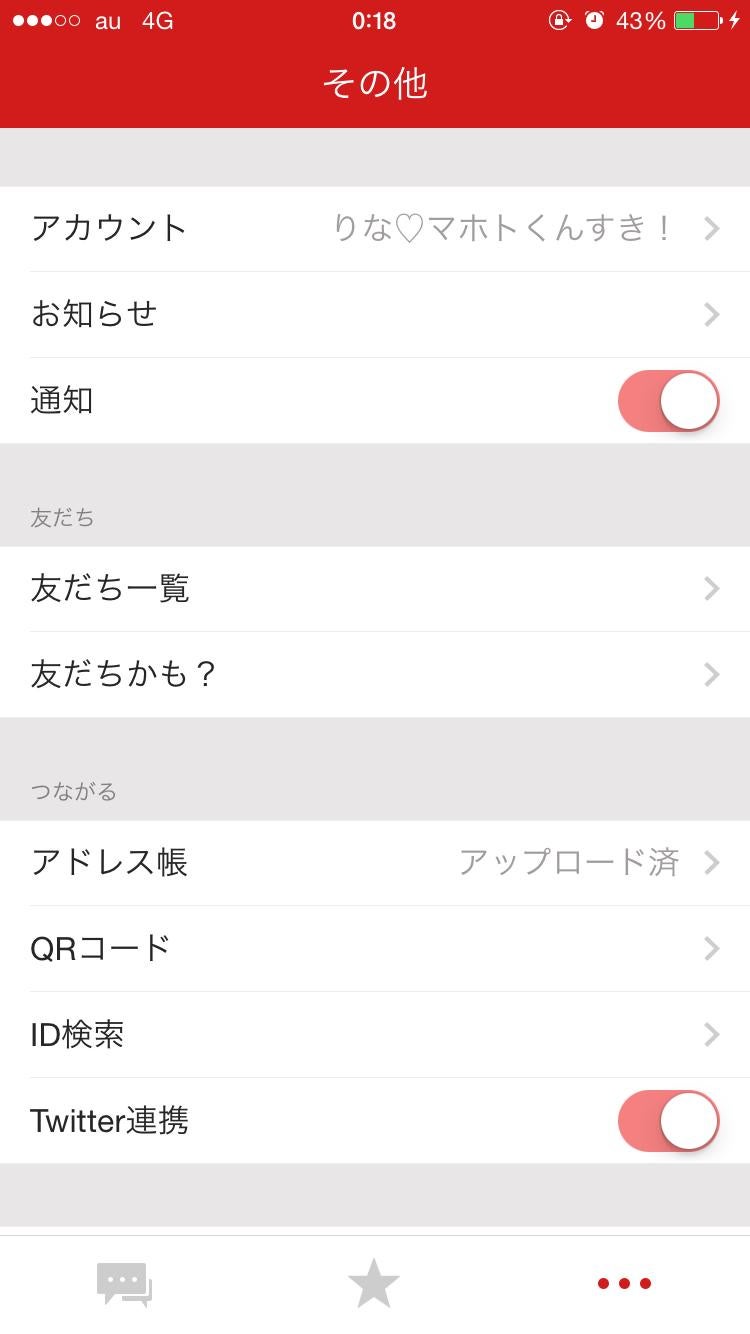Image resolution: width=750 pixels, height=1334 pixels.
Task: Switch to the chats tab
Action: click(124, 1284)
